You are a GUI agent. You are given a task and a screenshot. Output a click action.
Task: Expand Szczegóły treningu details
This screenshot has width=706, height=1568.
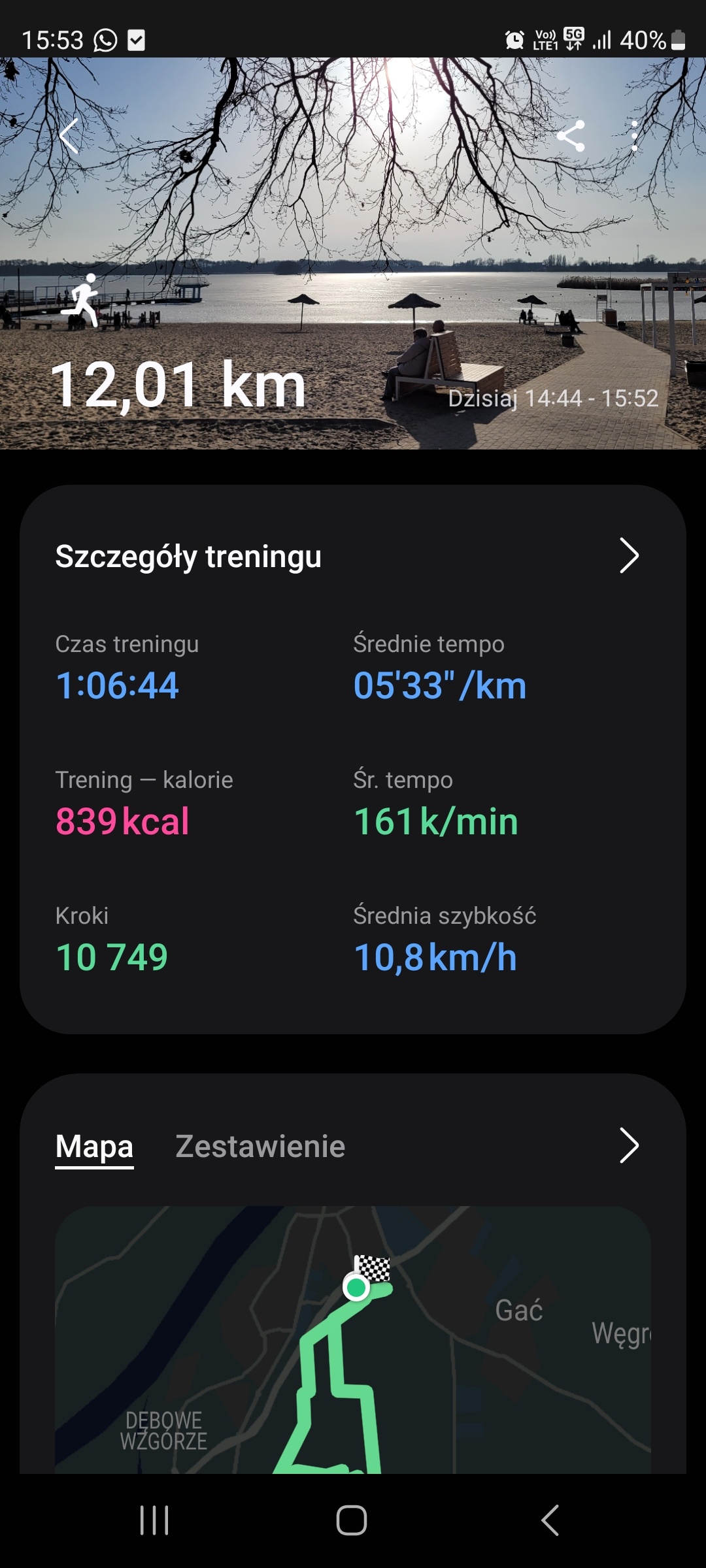(x=628, y=556)
